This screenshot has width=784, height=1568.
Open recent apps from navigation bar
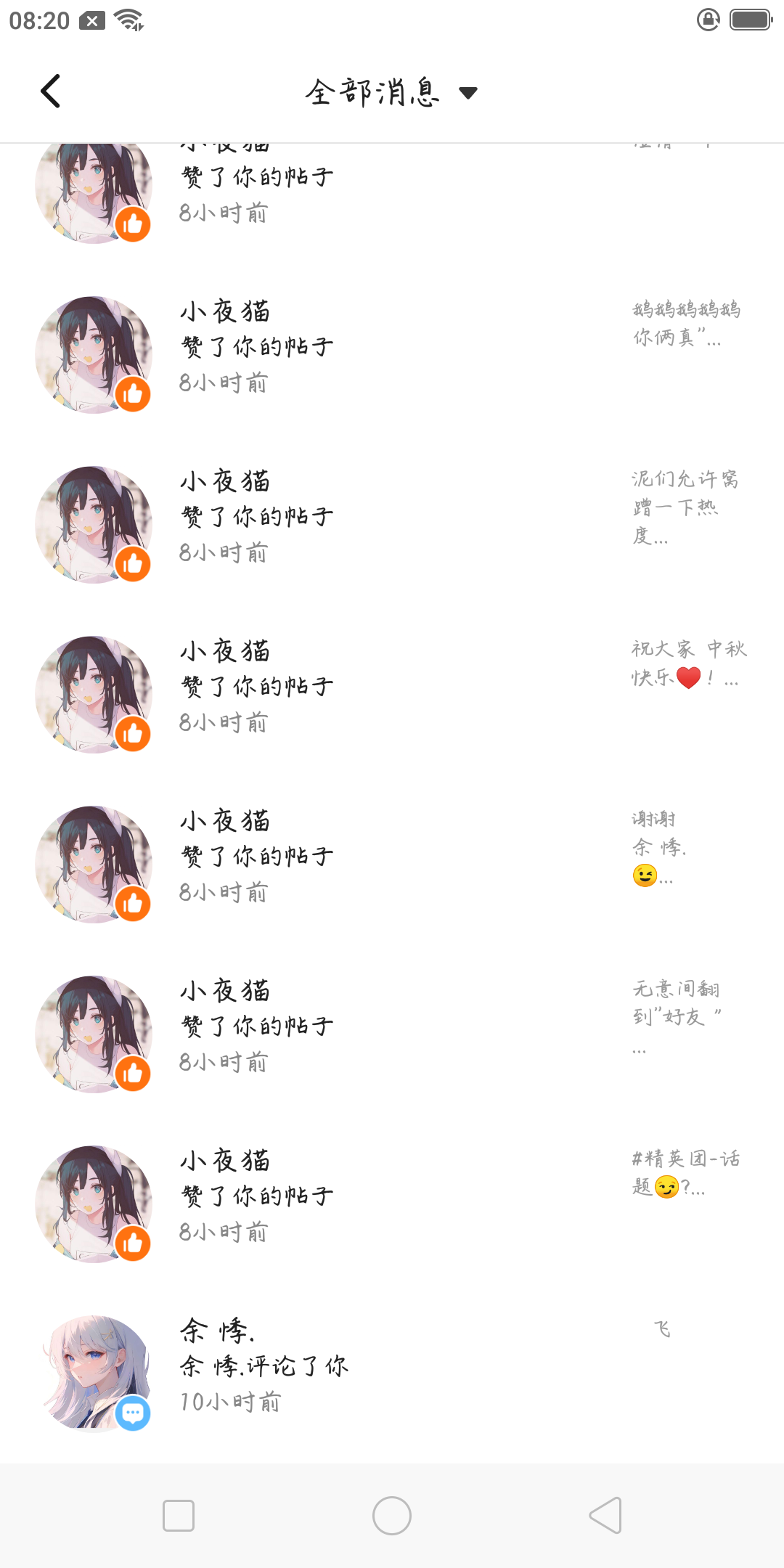(x=179, y=1516)
